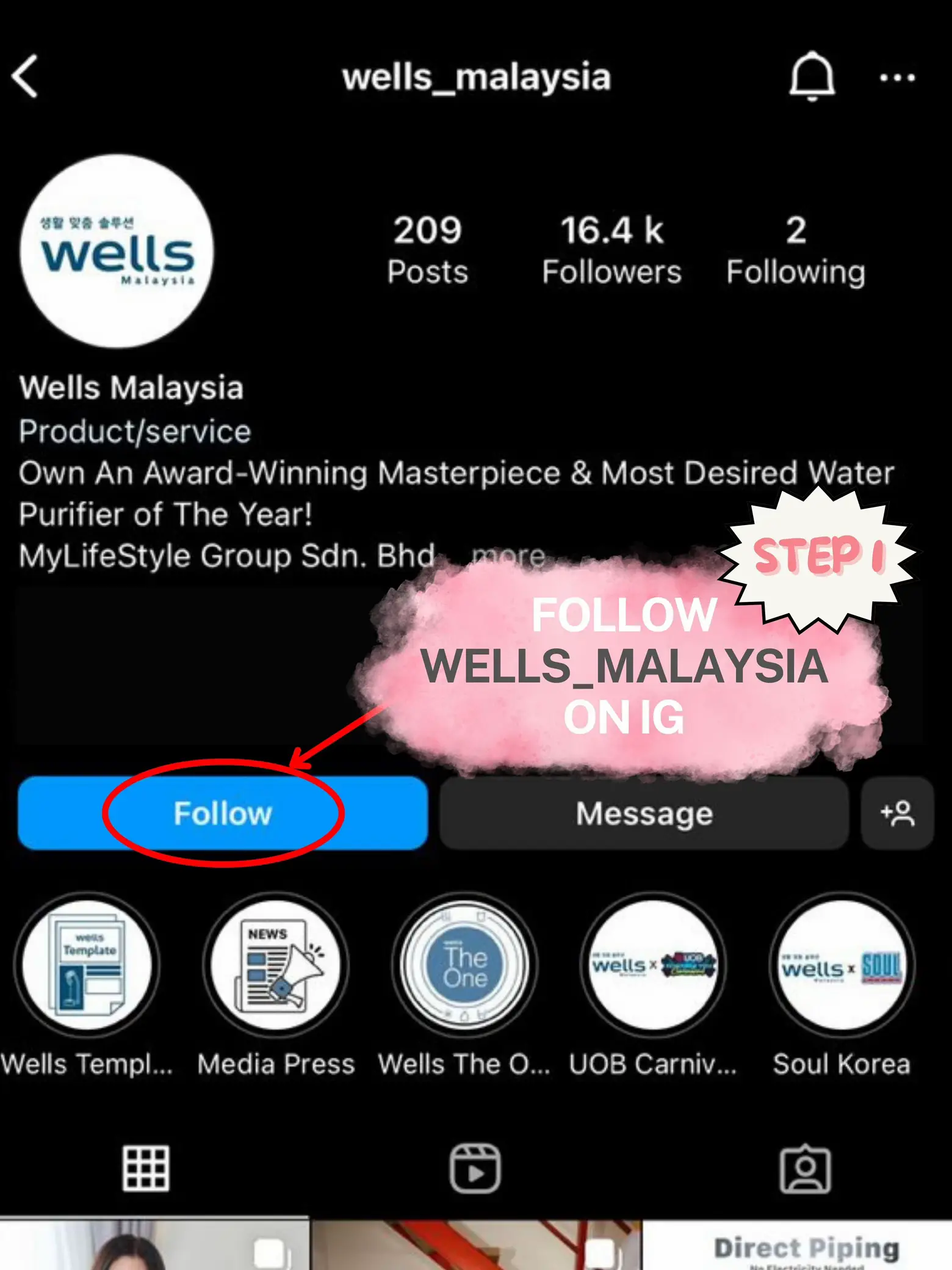Open the Wells Templ... story highlight
Viewport: 952px width, 1270px height.
(87, 965)
